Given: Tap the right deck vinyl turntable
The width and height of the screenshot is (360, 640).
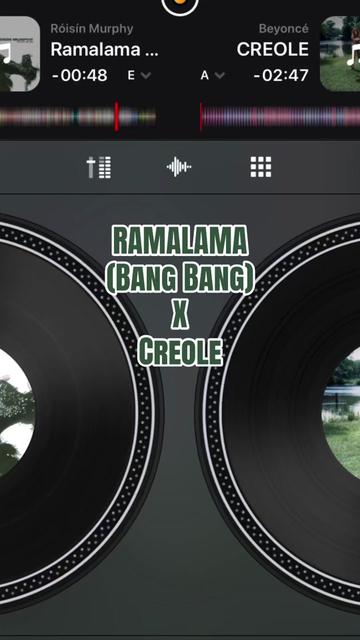Looking at the screenshot, I should (x=286, y=412).
